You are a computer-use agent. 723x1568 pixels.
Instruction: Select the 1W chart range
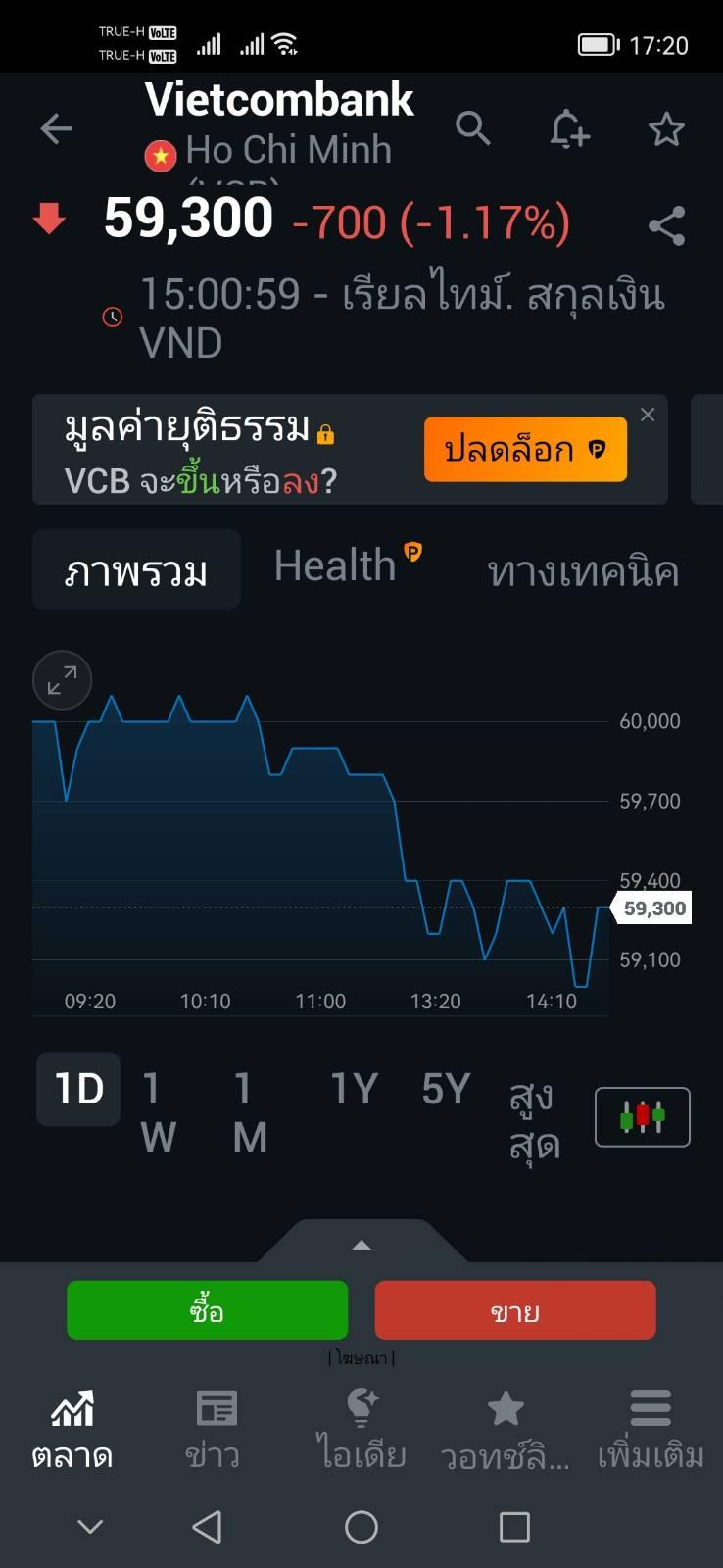[158, 1113]
